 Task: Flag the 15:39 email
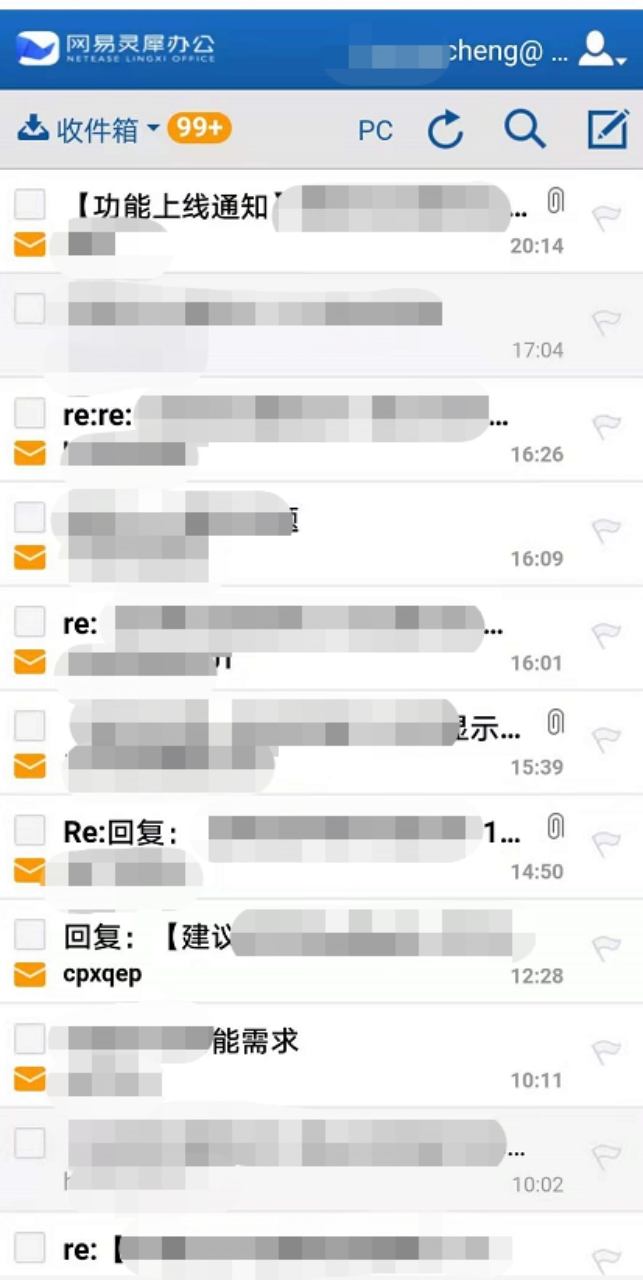click(x=606, y=739)
